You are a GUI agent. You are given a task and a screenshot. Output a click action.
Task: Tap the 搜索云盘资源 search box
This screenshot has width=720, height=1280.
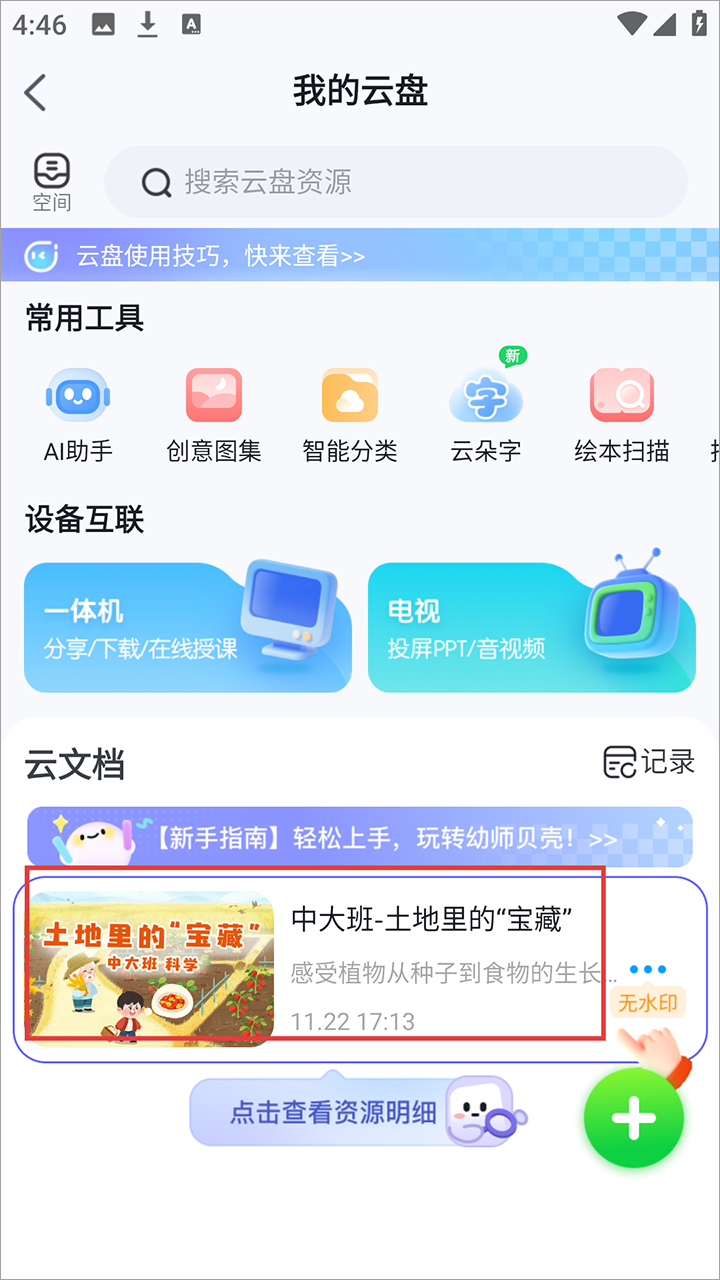click(x=396, y=182)
